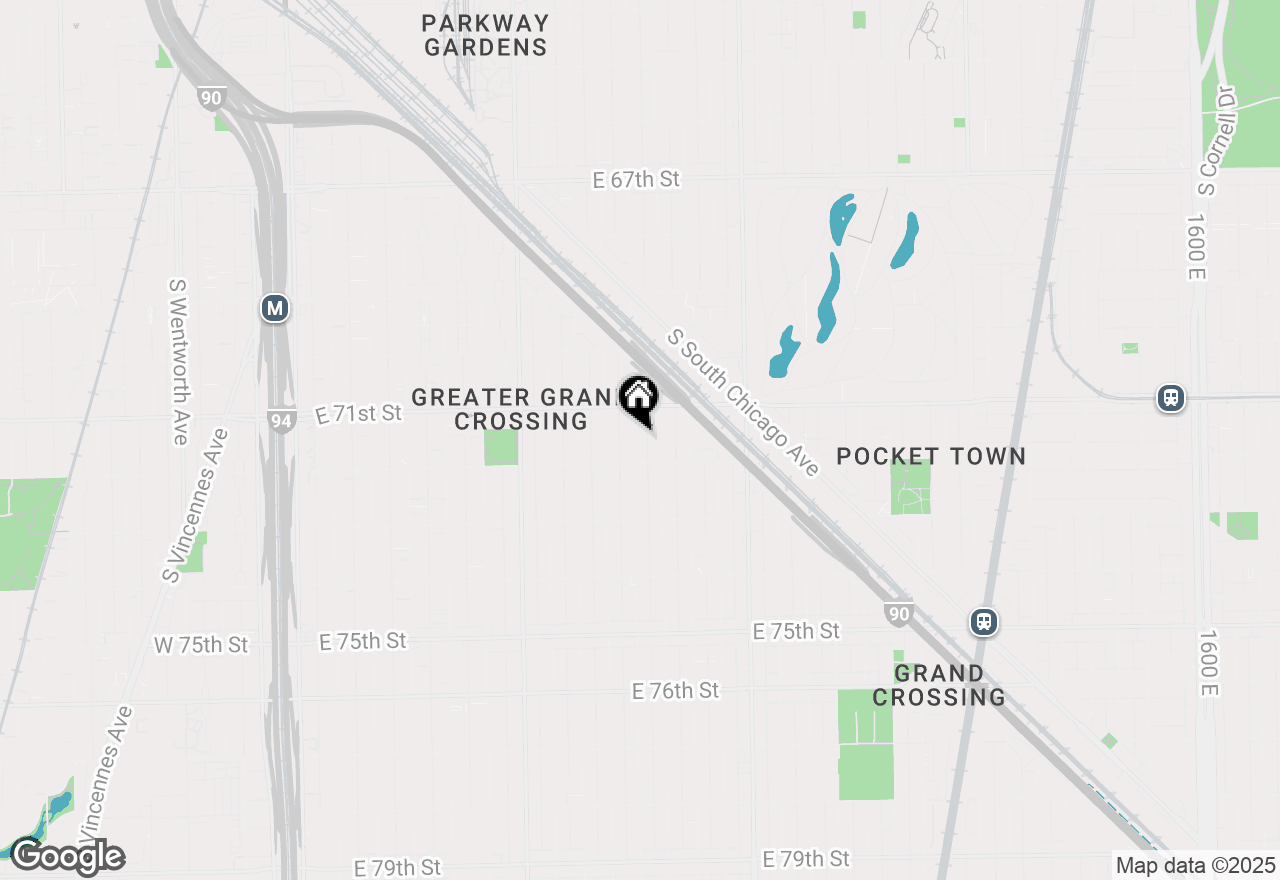
Task: Select the M metro station icon
Action: tap(275, 308)
